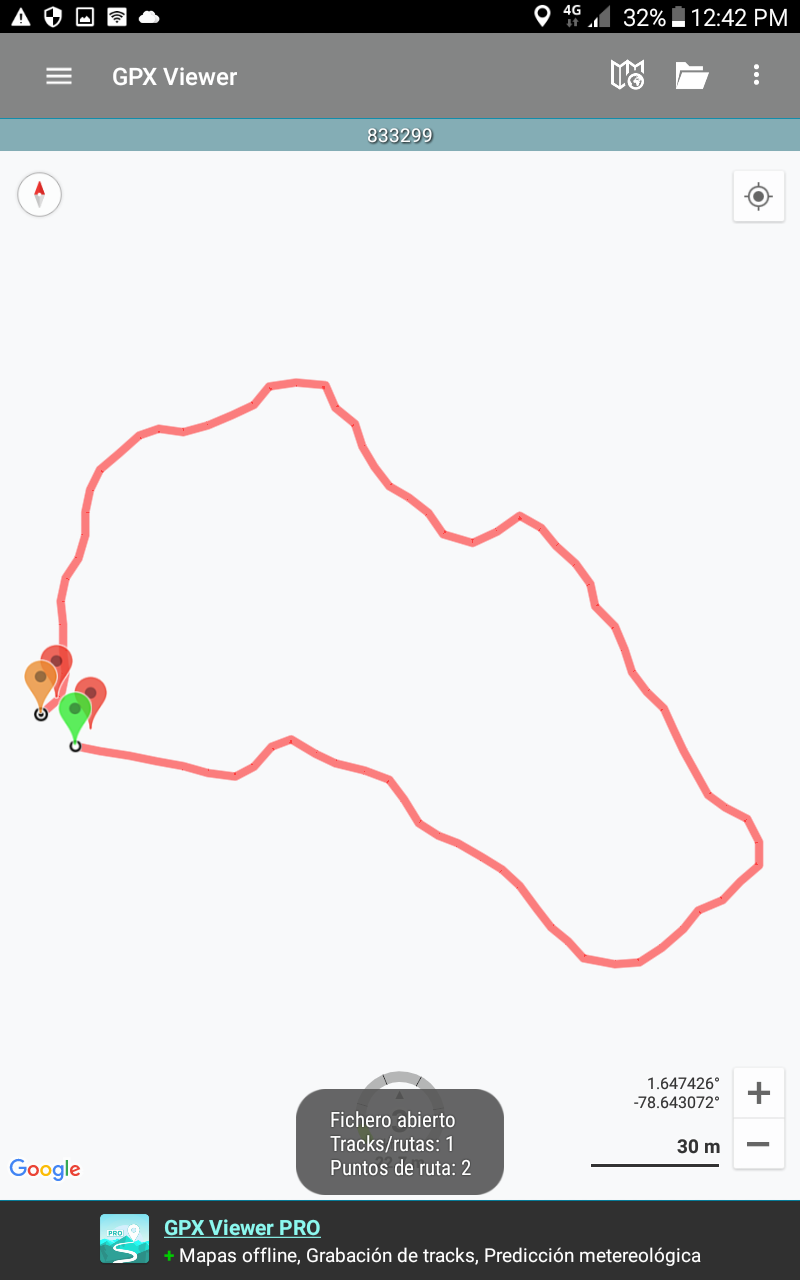Zoom out of the map
The height and width of the screenshot is (1280, 800).
point(758,1144)
